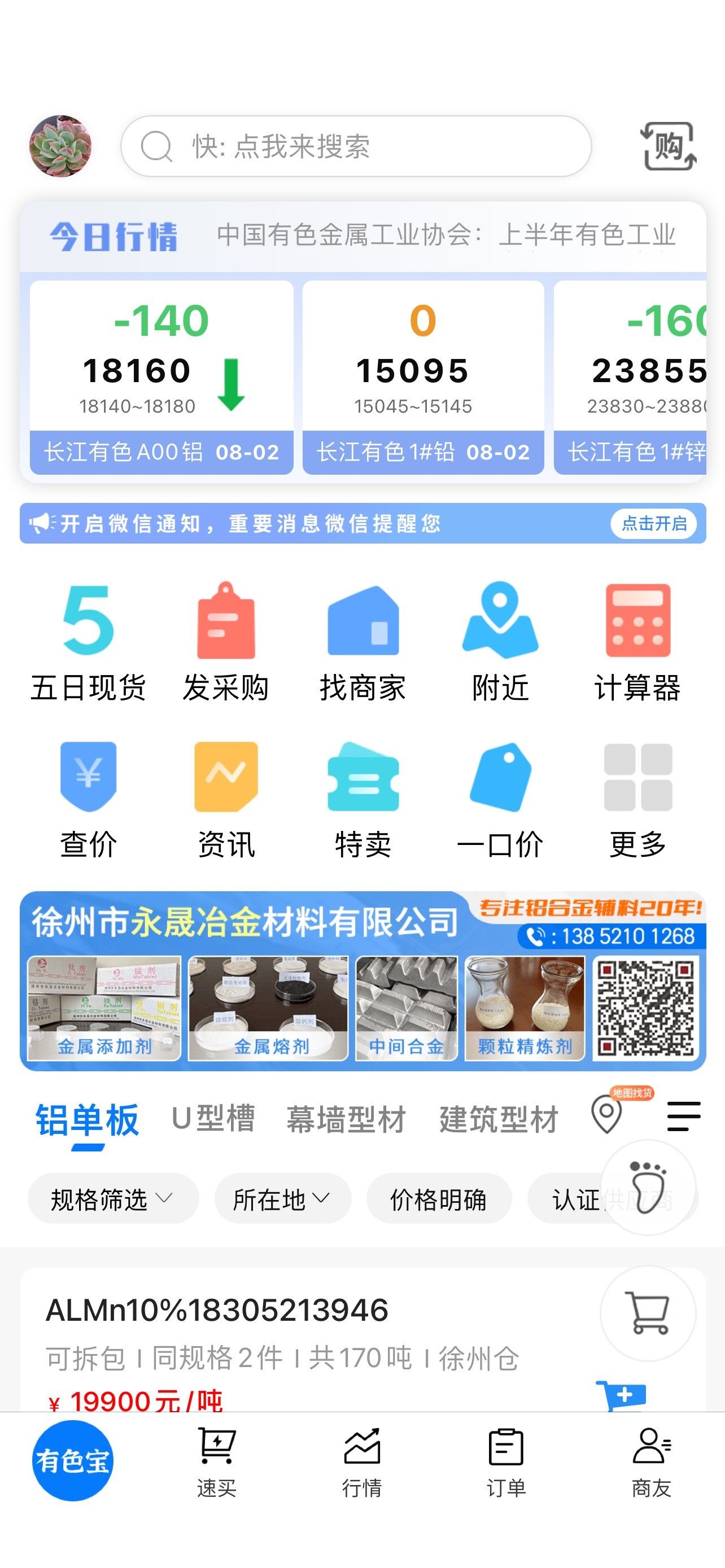Open the 购 scan icon
725x1568 pixels.
pyautogui.click(x=669, y=146)
